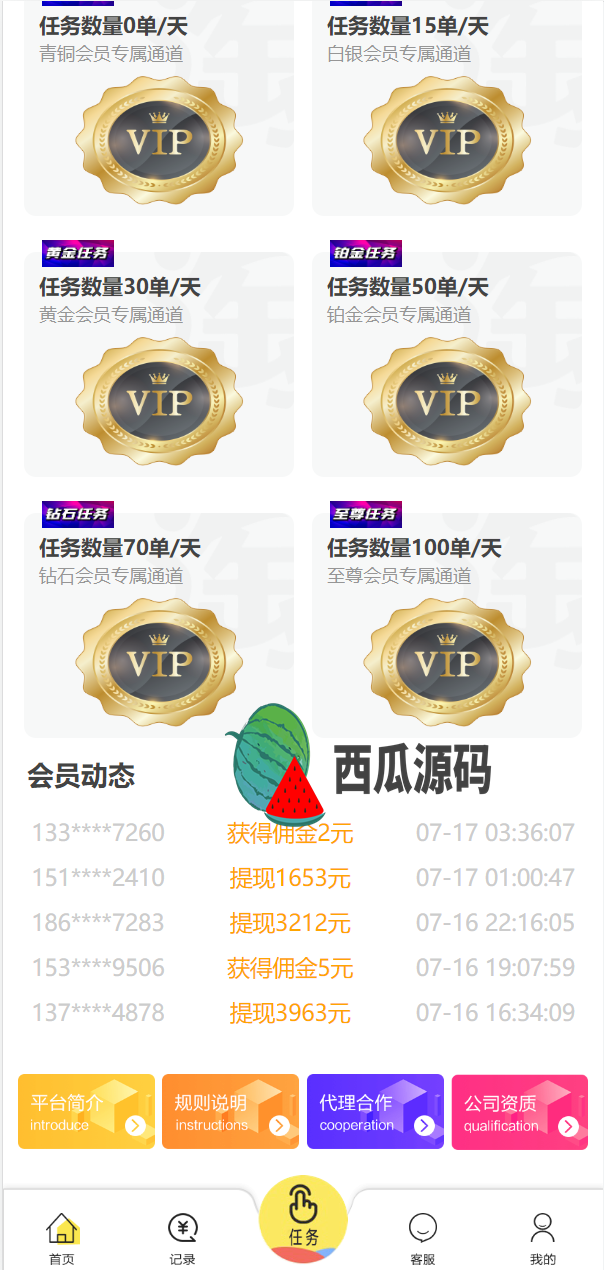This screenshot has height=1270, width=604.
Task: Open 代理合作 cooperation
Action: pyautogui.click(x=375, y=1112)
